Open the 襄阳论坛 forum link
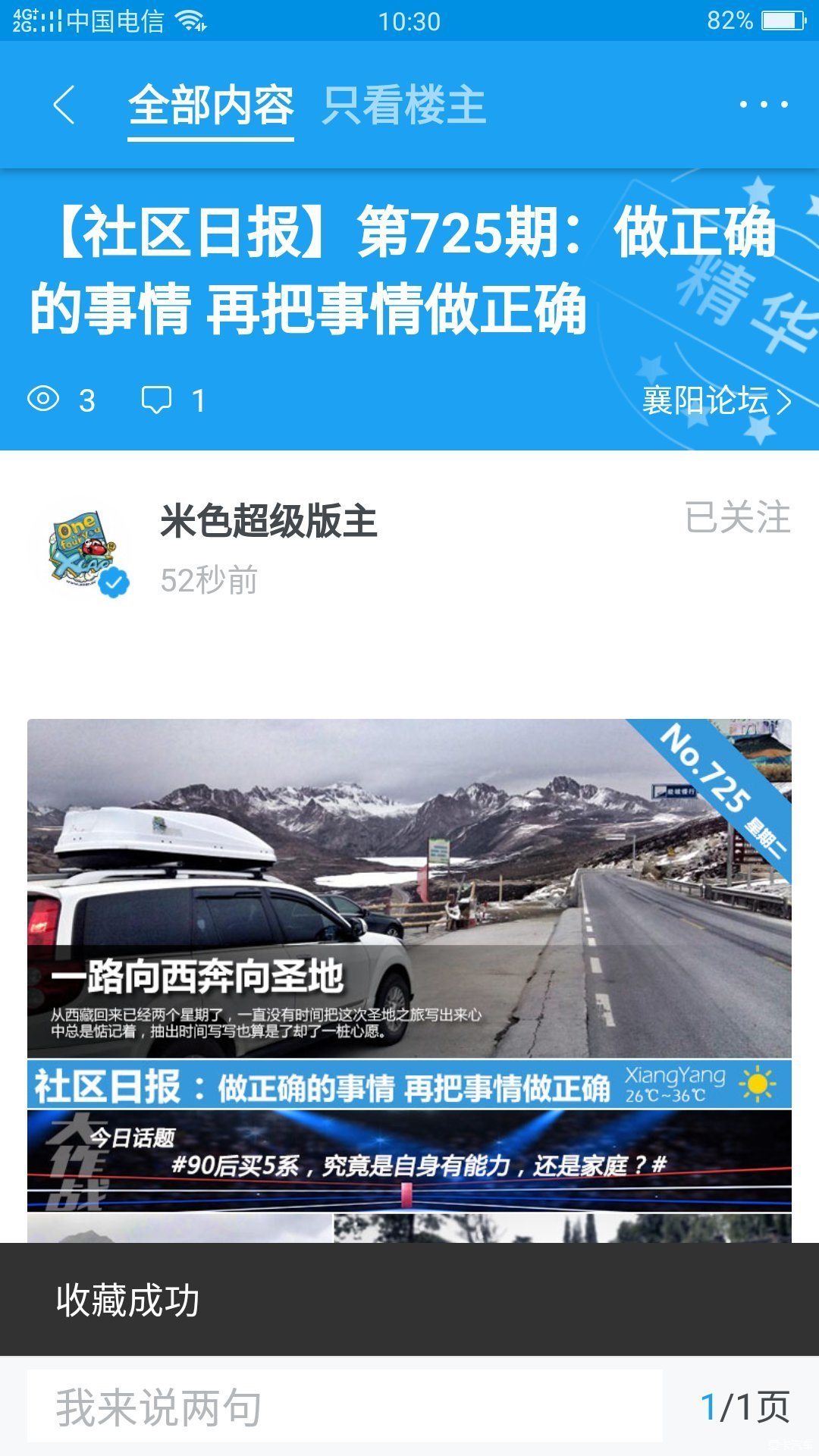Screen dimensions: 819x1456 pyautogui.click(x=716, y=400)
